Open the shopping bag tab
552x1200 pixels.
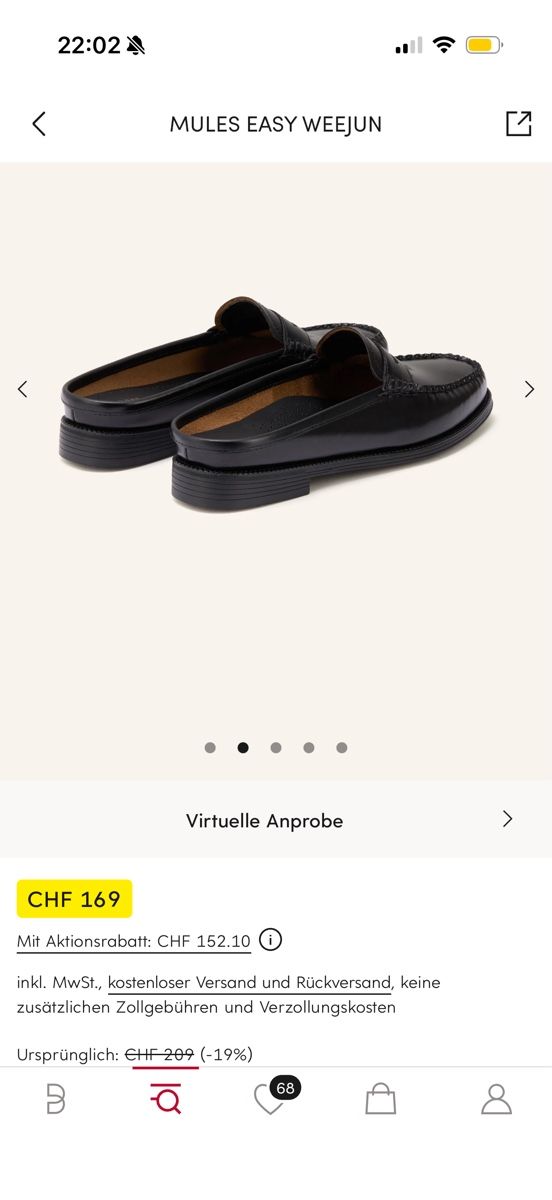coord(380,1099)
